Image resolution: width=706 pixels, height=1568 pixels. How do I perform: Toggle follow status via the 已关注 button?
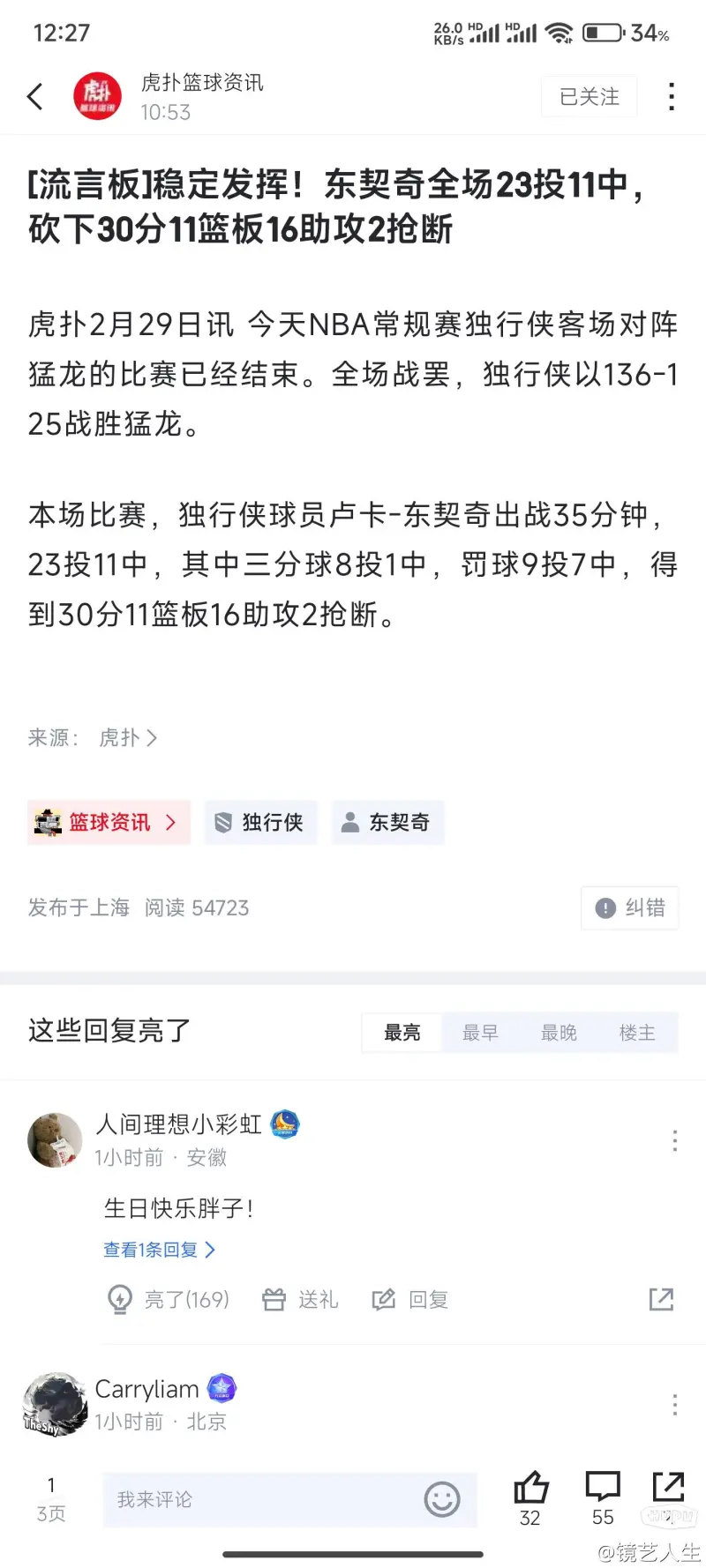589,96
